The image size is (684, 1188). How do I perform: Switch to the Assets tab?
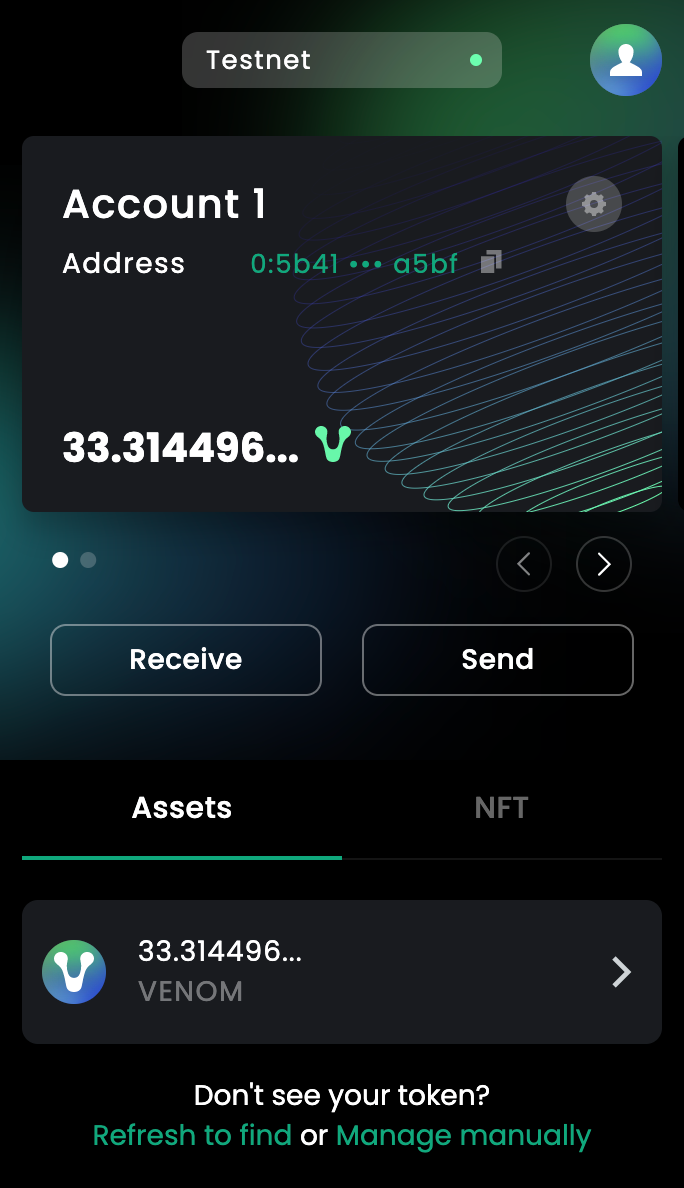pyautogui.click(x=182, y=808)
